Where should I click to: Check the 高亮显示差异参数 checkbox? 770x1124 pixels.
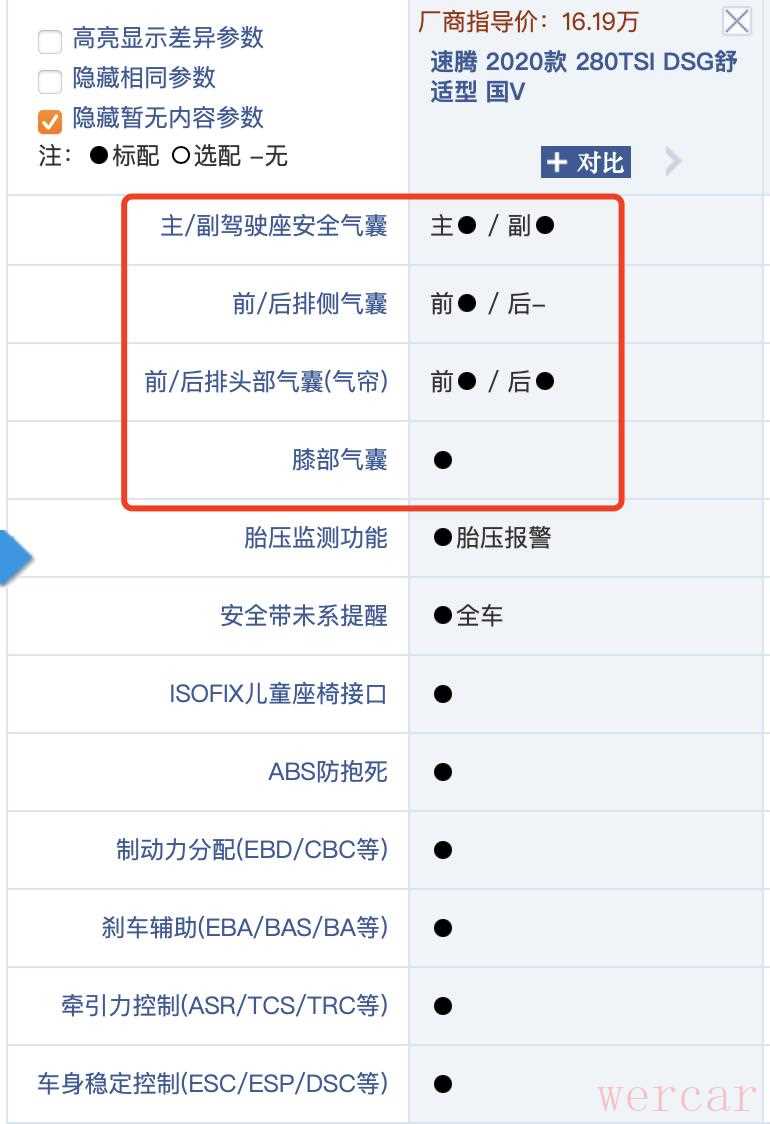pos(49,42)
